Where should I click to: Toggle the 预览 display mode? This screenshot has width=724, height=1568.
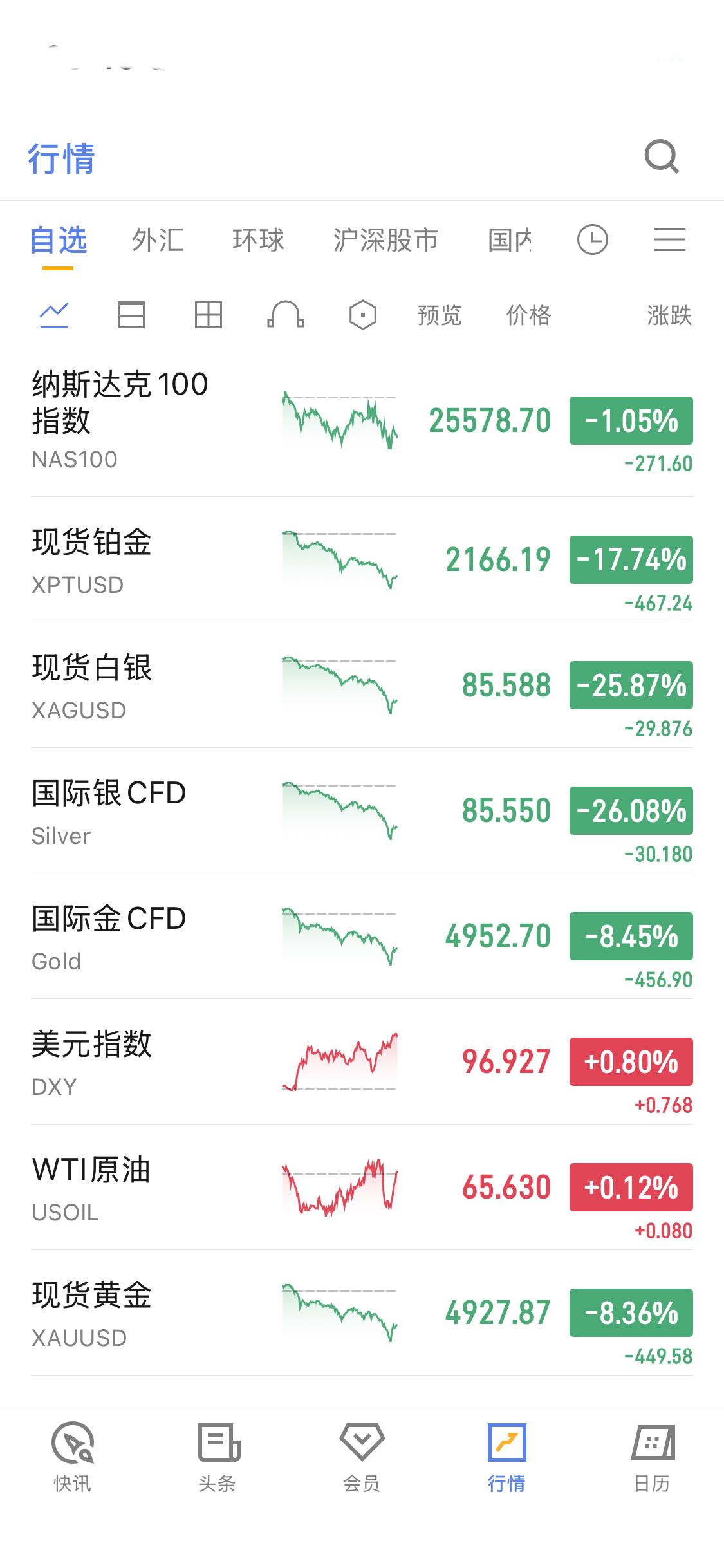439,315
